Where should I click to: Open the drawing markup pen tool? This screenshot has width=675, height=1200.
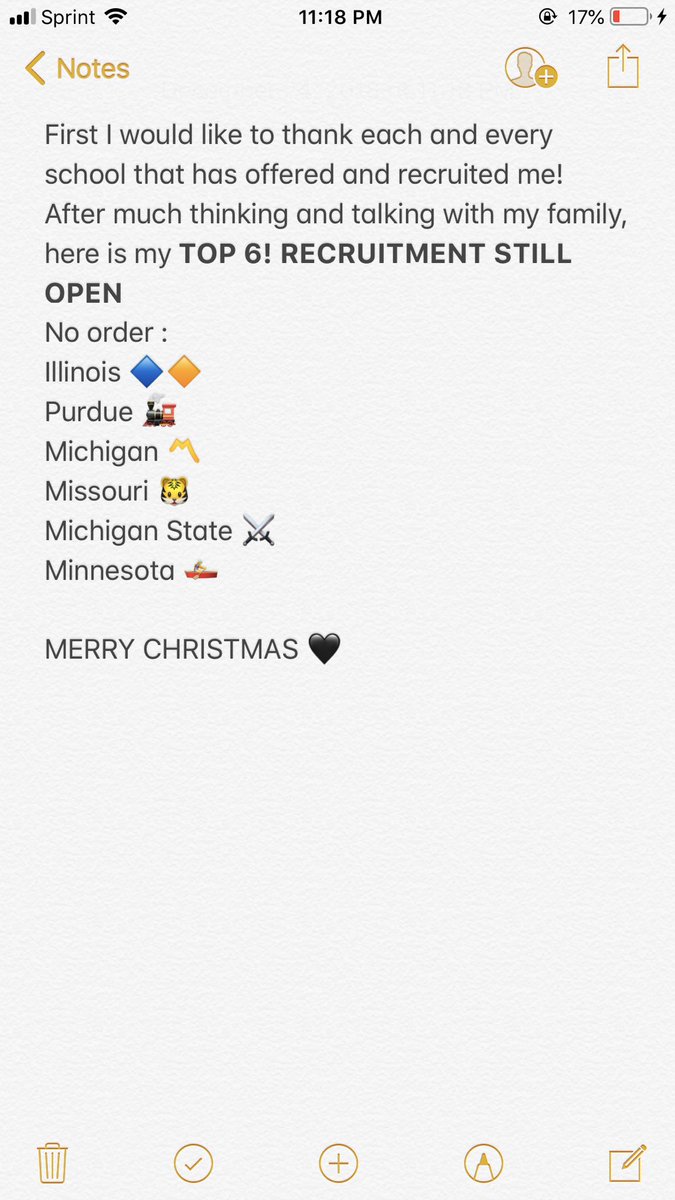click(483, 1163)
